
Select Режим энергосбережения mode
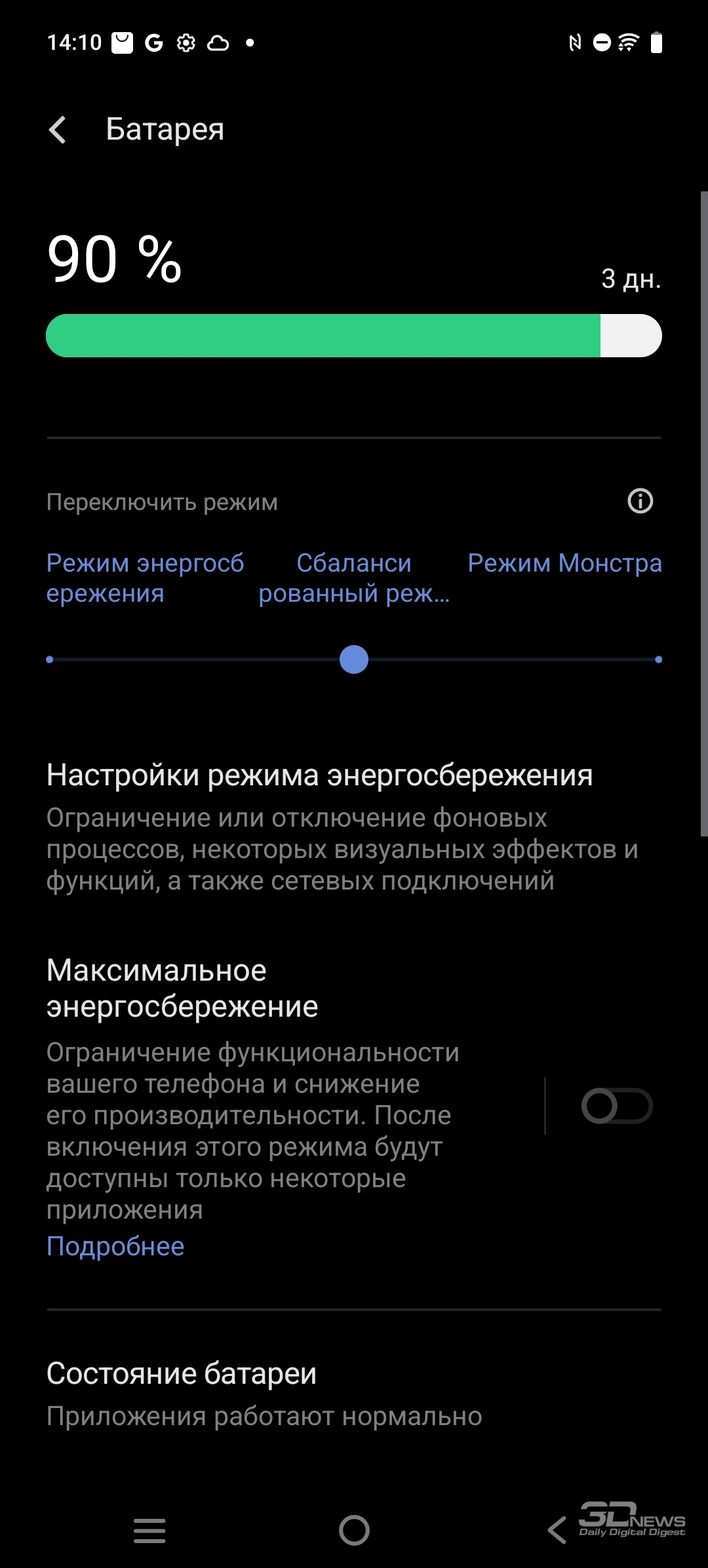pos(145,578)
